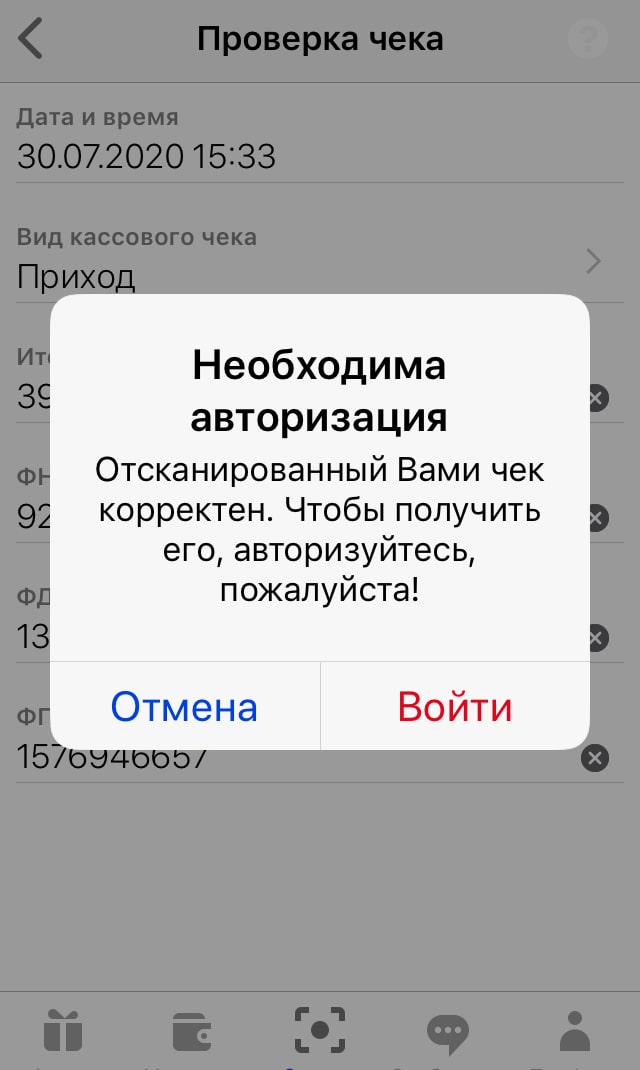Clear the 157694665 field value
The height and width of the screenshot is (1070, 640).
[x=595, y=758]
